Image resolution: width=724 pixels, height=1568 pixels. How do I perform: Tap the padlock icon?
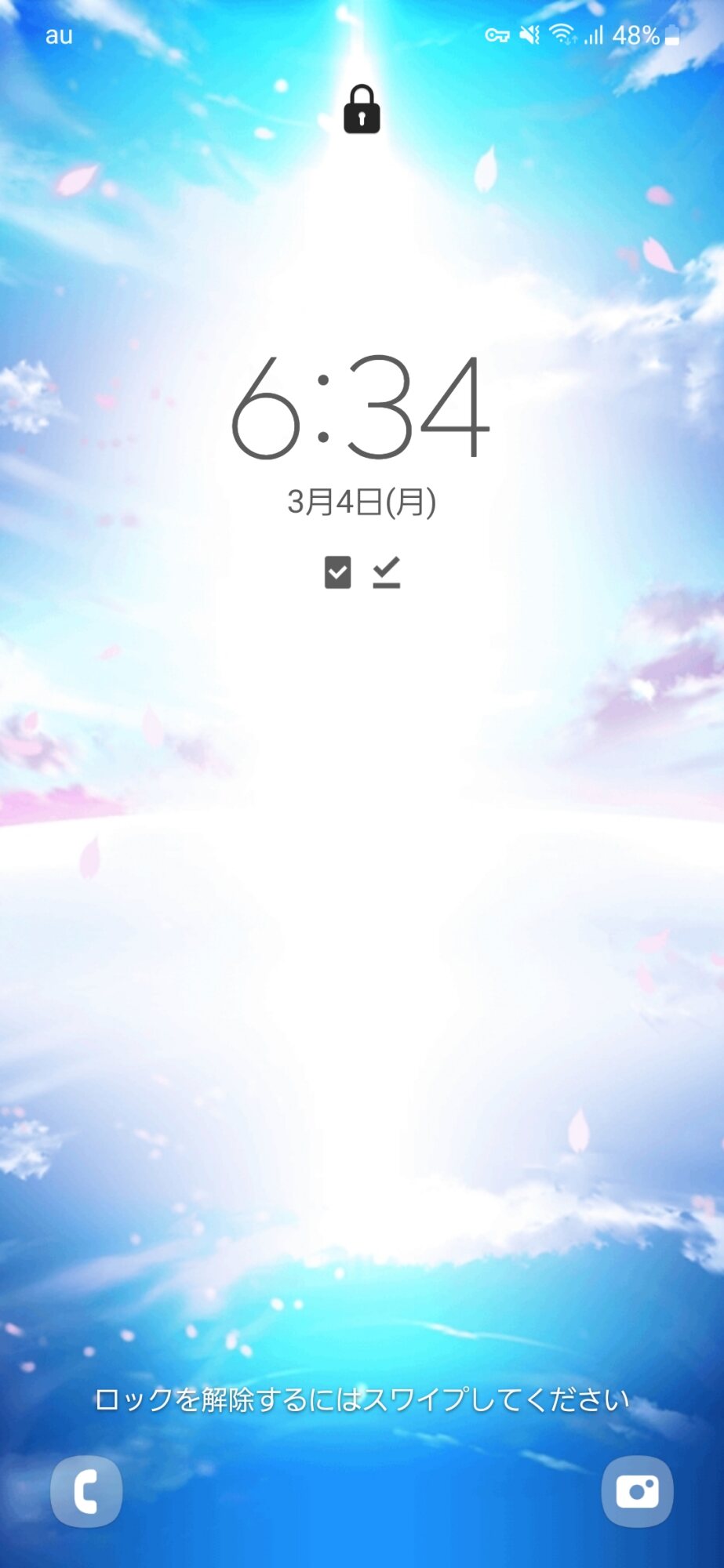click(362, 110)
